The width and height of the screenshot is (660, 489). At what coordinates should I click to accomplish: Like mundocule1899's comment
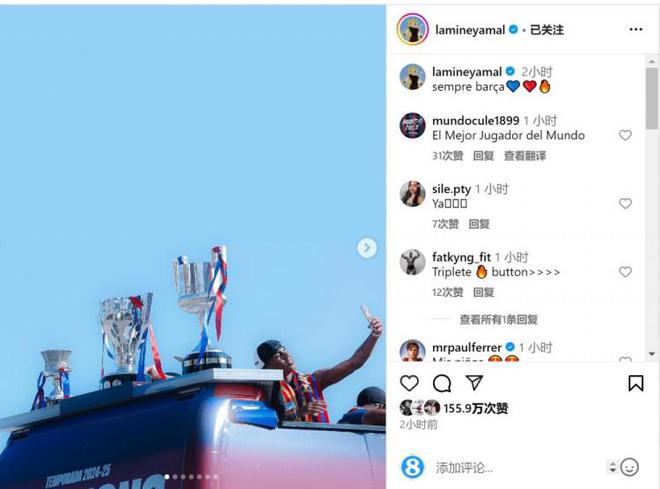(x=625, y=135)
